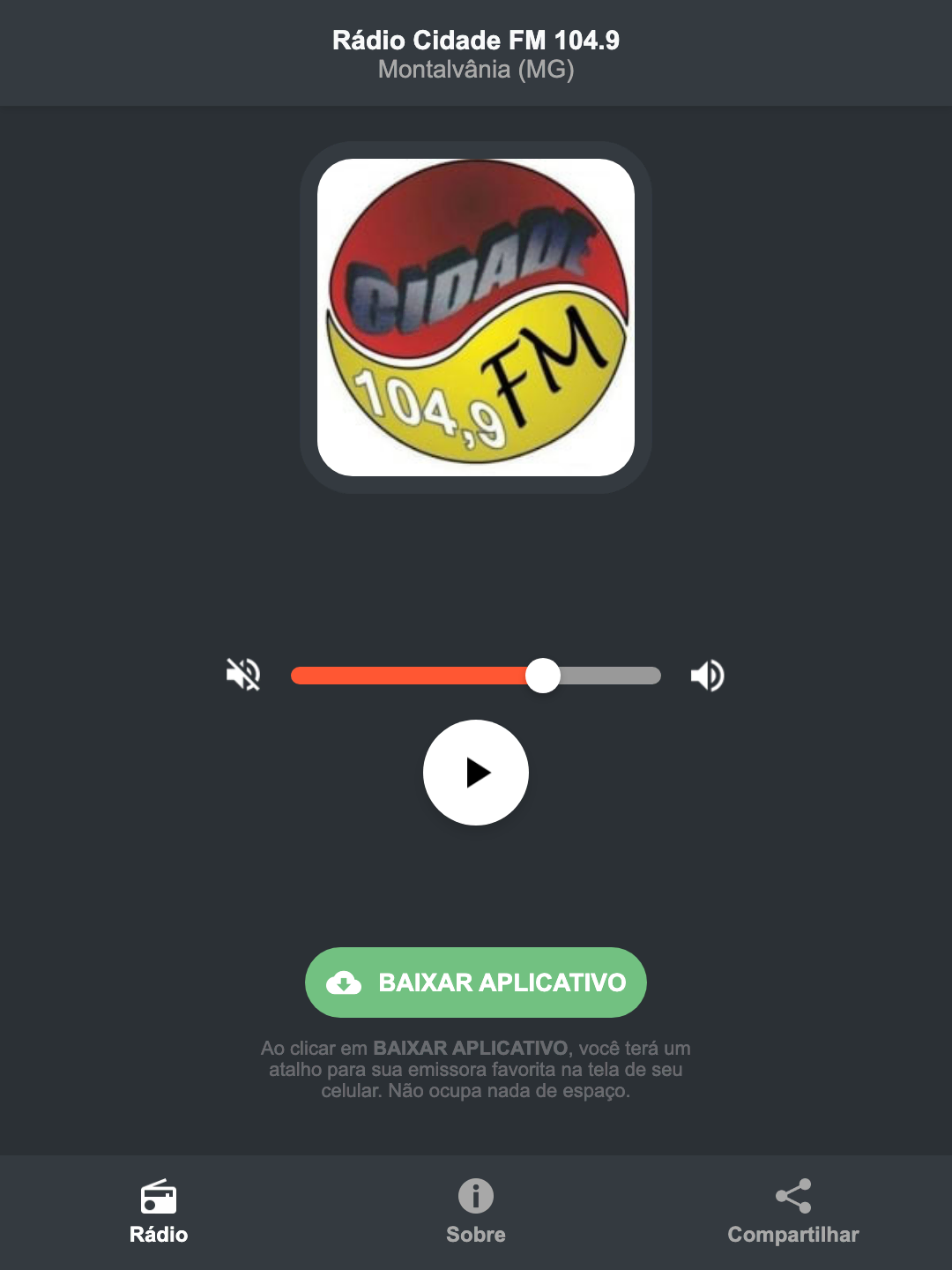Set volume to maximum using speaker icon
Screen dimensions: 952x1270
707,675
